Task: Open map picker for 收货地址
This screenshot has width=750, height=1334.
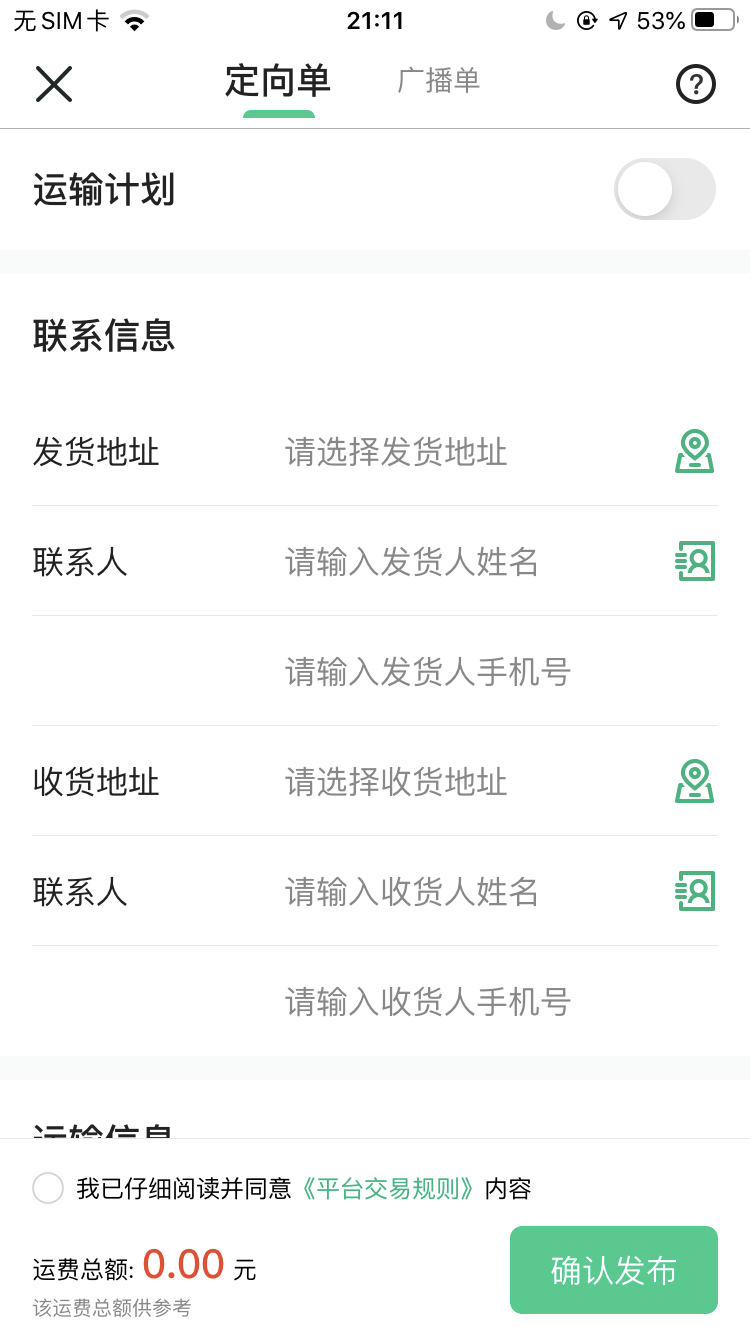Action: [x=694, y=781]
